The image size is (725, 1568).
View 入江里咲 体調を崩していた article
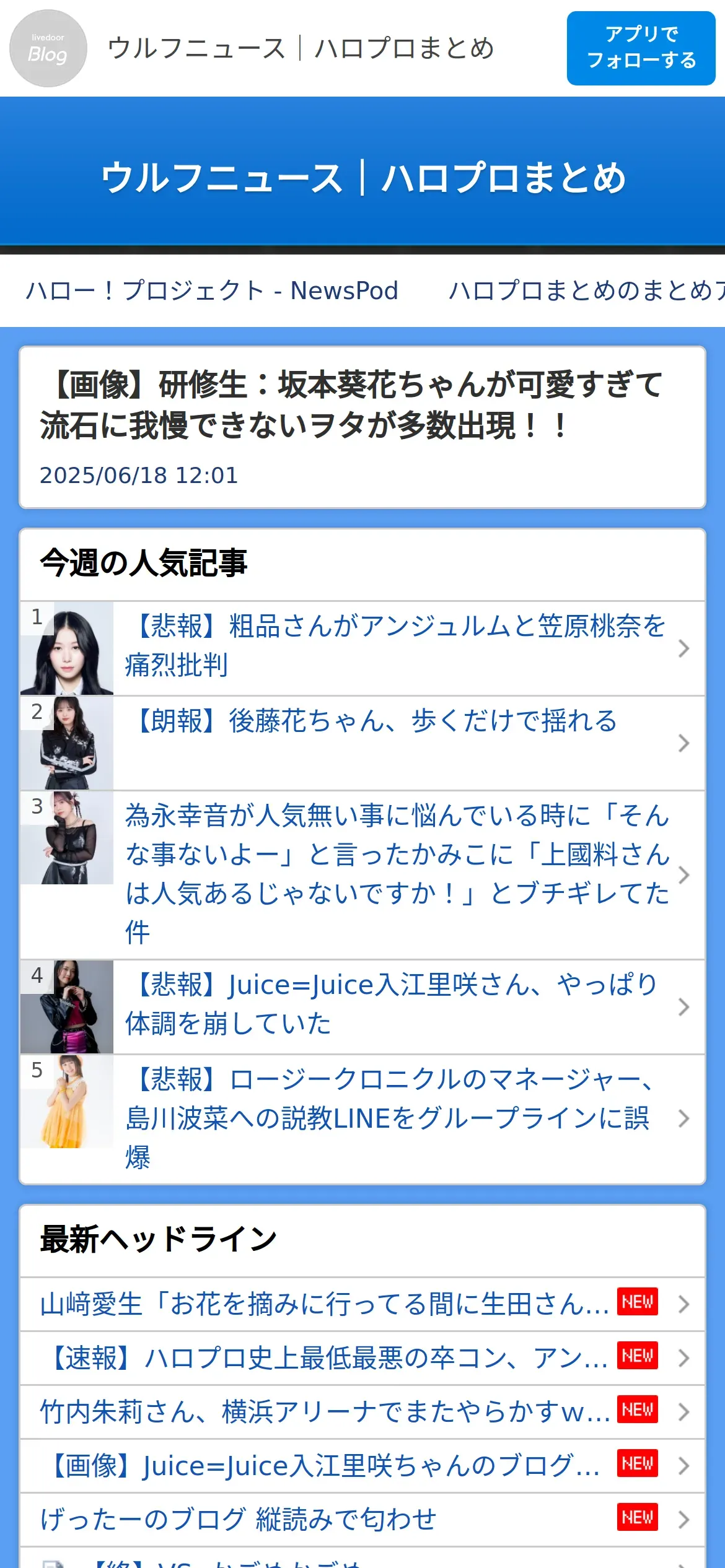[392, 1004]
